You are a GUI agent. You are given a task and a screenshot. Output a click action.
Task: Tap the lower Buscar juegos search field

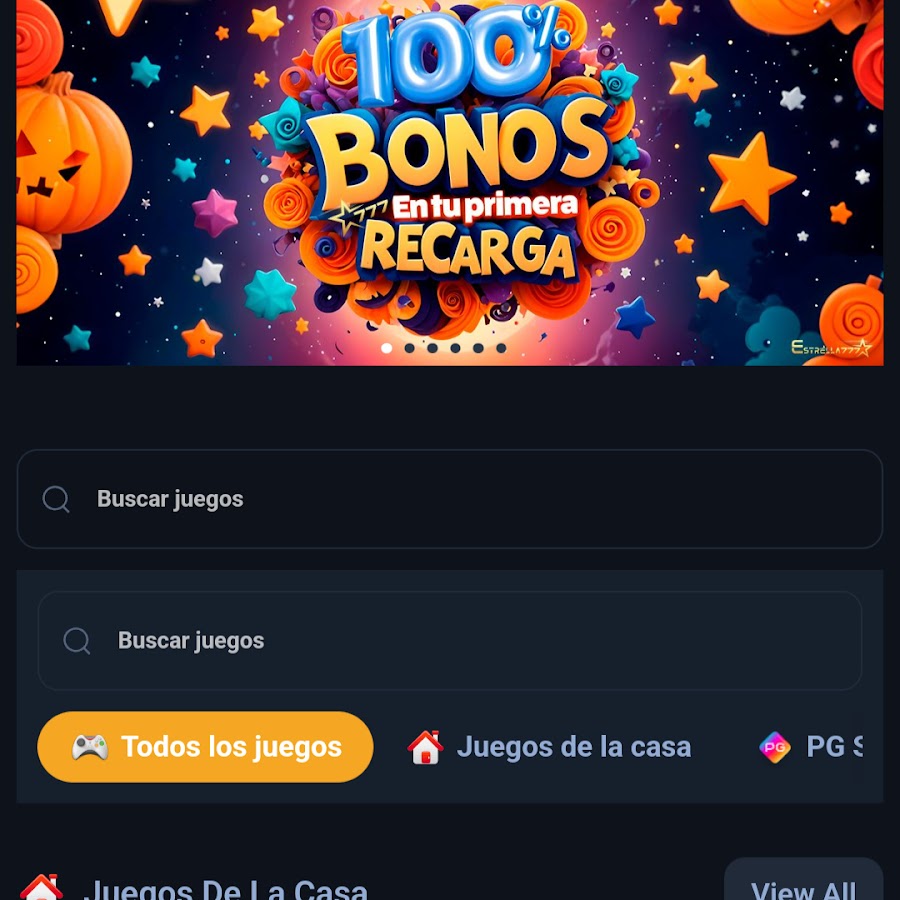tap(450, 641)
